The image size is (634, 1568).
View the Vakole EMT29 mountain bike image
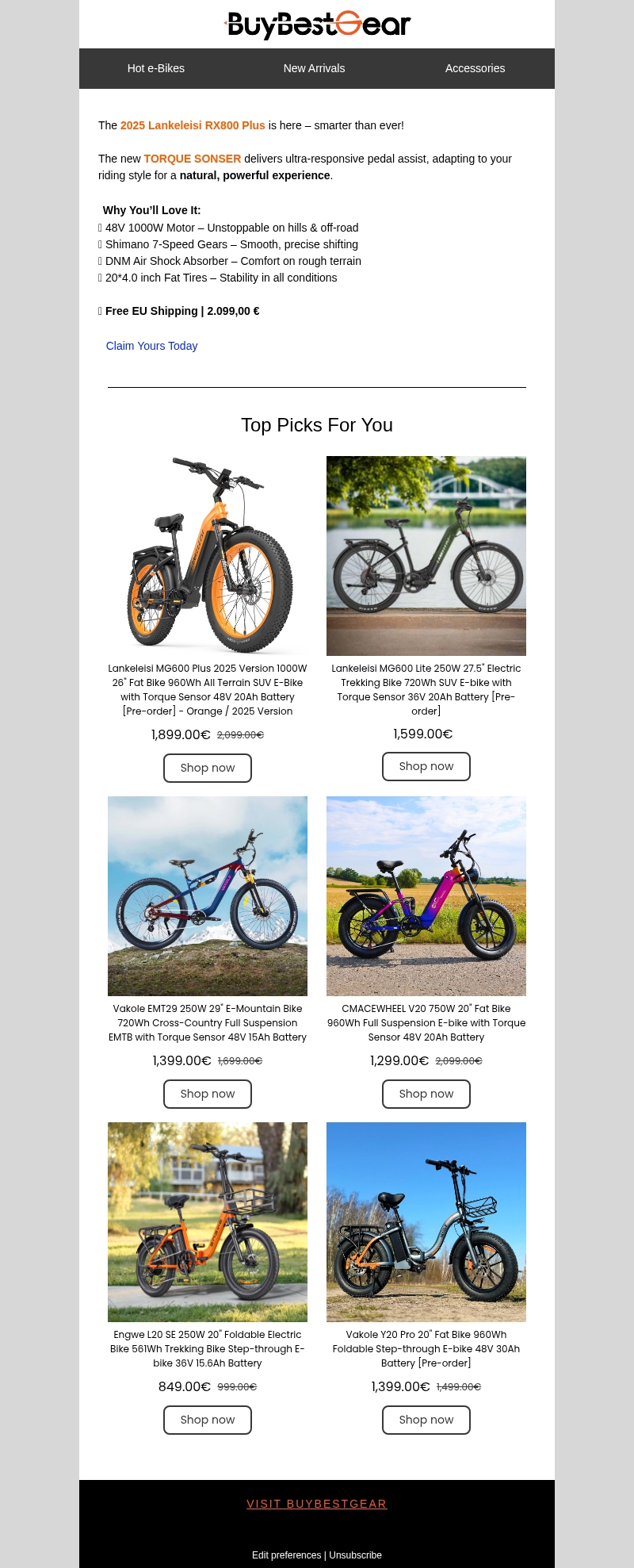click(208, 895)
